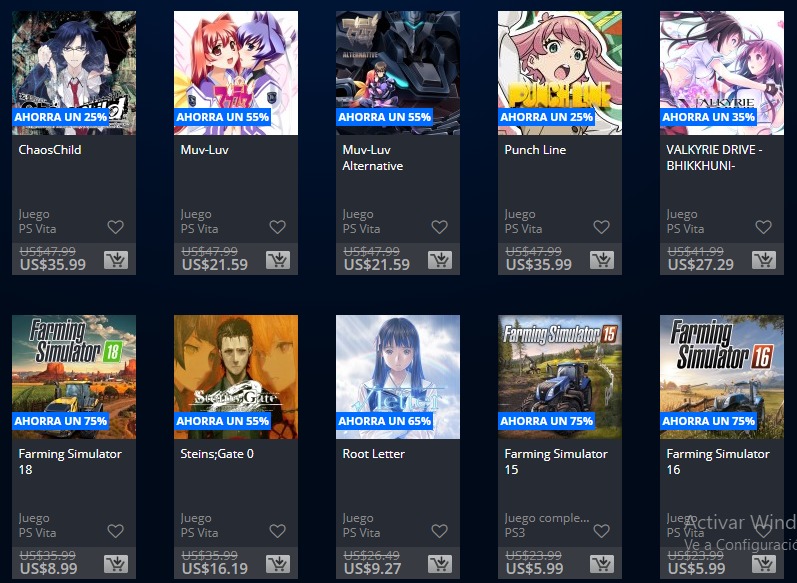Open the Punch Line game card
This screenshot has height=583, width=797.
(559, 72)
